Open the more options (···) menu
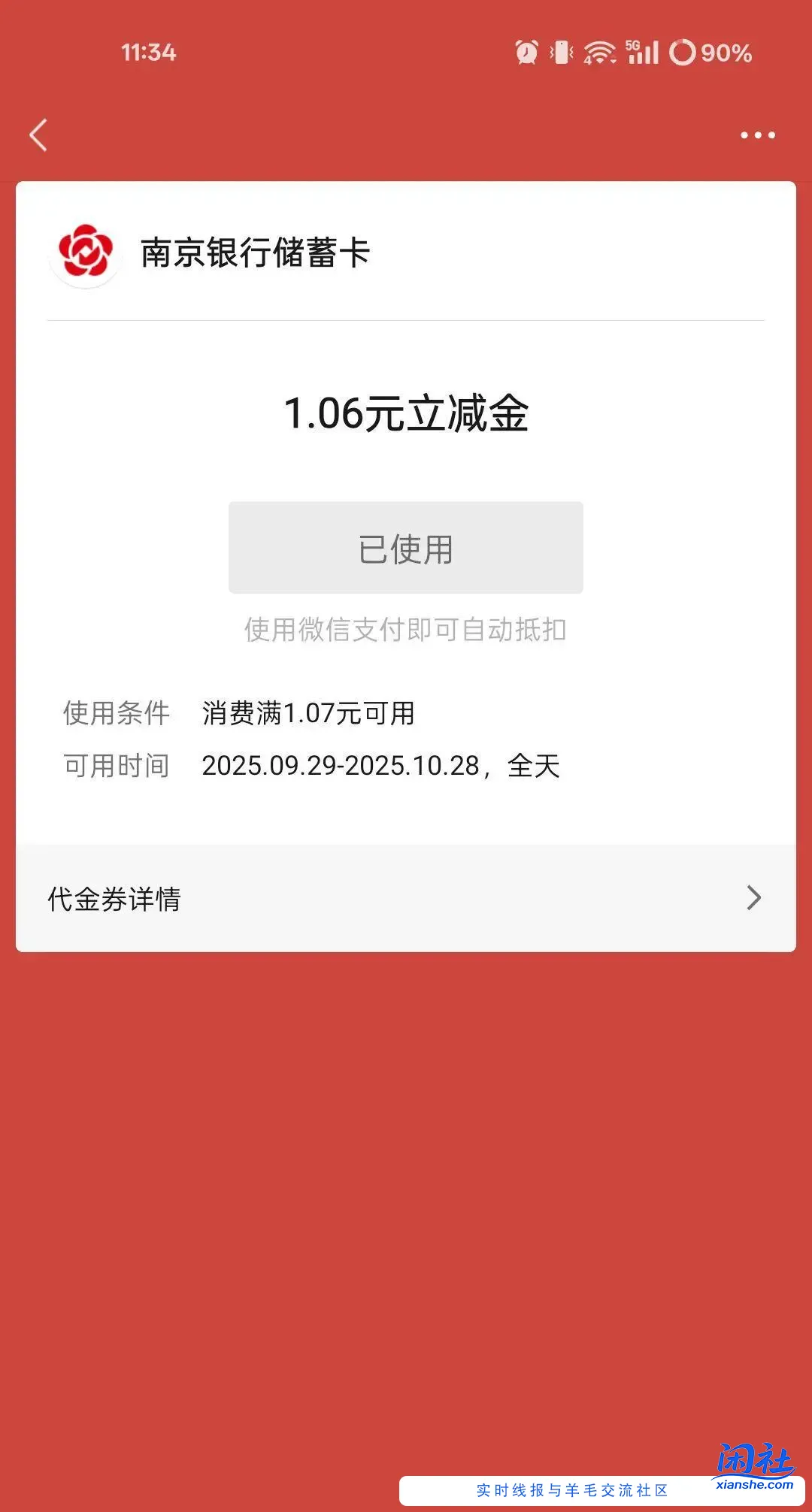The image size is (812, 1512). pos(757,135)
